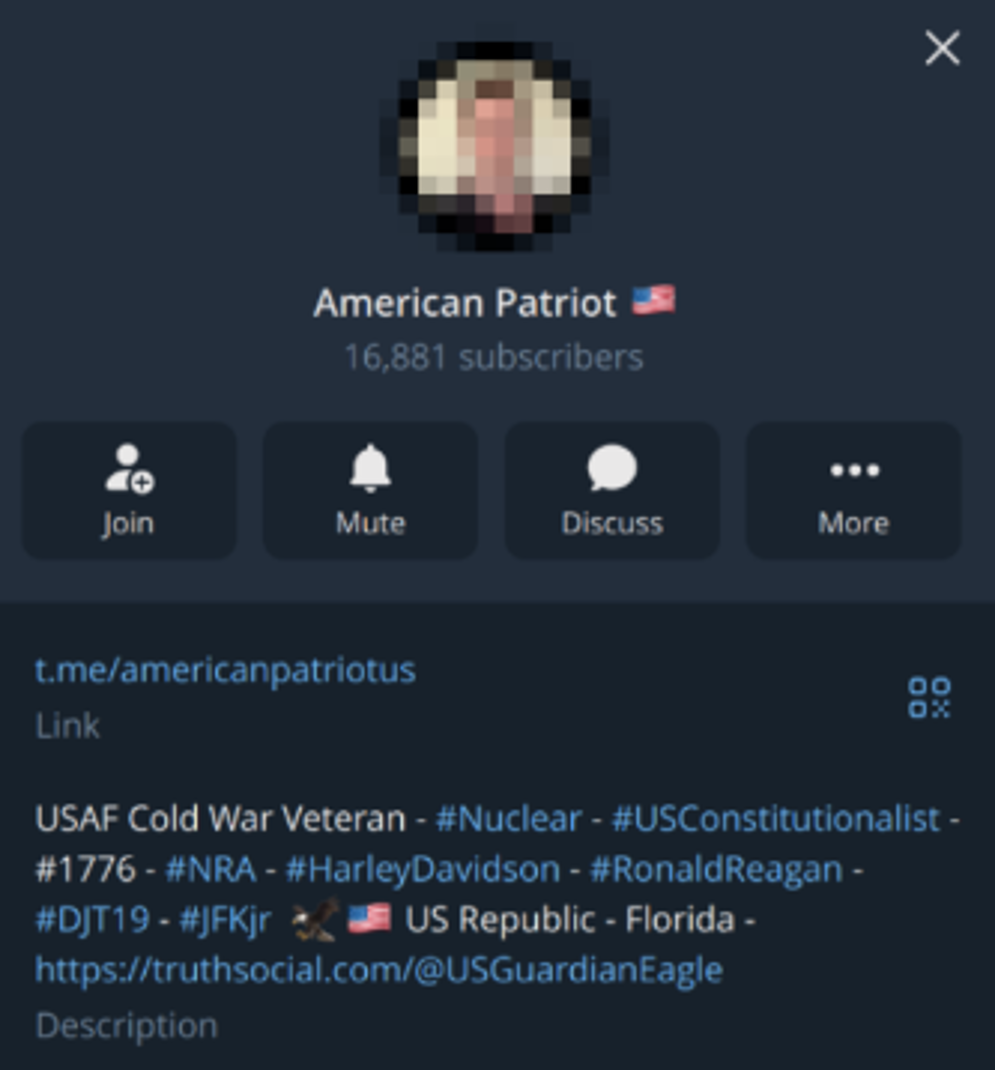Open the truthsocial.com/@USGuardianEagle link
Screen dimensions: 995x1070
[x=379, y=970]
